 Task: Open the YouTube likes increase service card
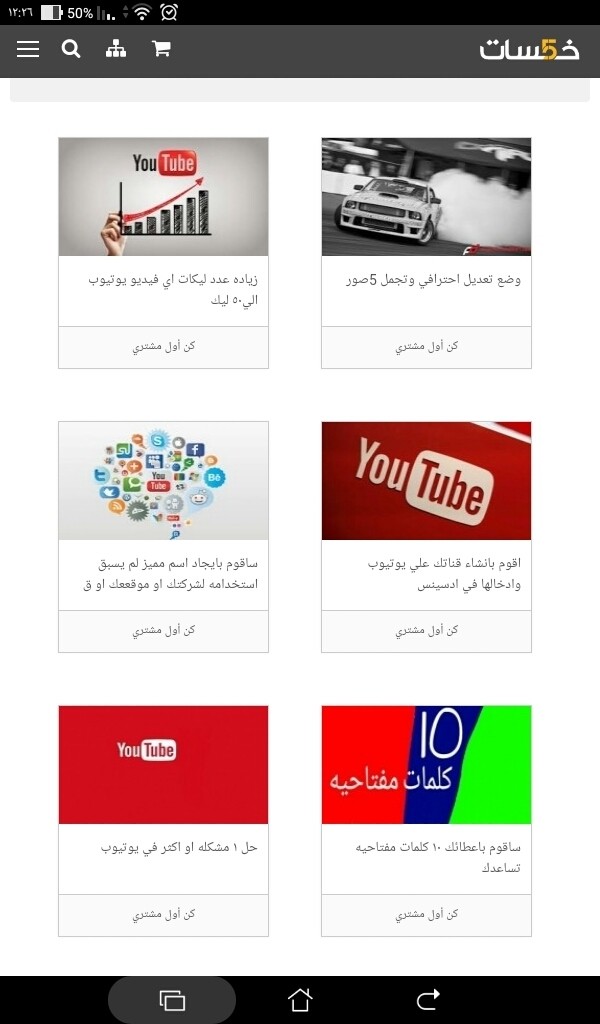coord(163,198)
